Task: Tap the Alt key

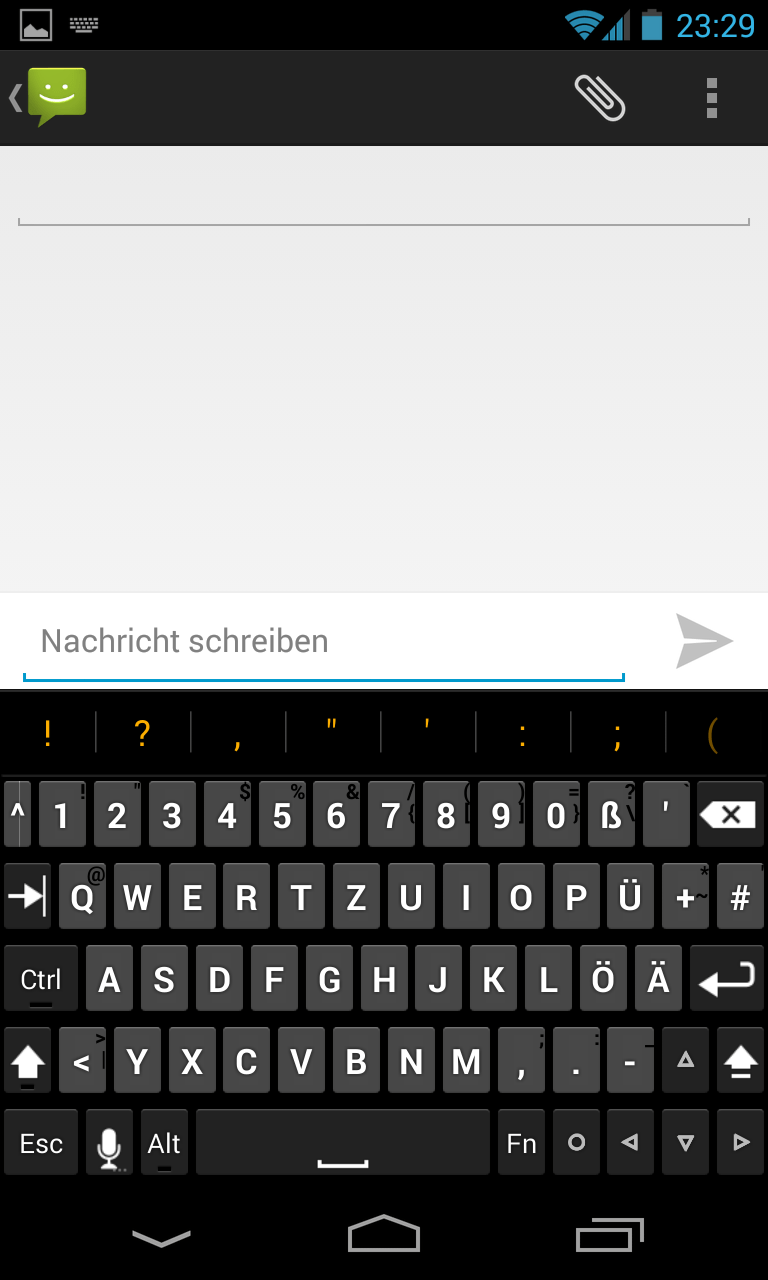Action: click(x=164, y=1143)
